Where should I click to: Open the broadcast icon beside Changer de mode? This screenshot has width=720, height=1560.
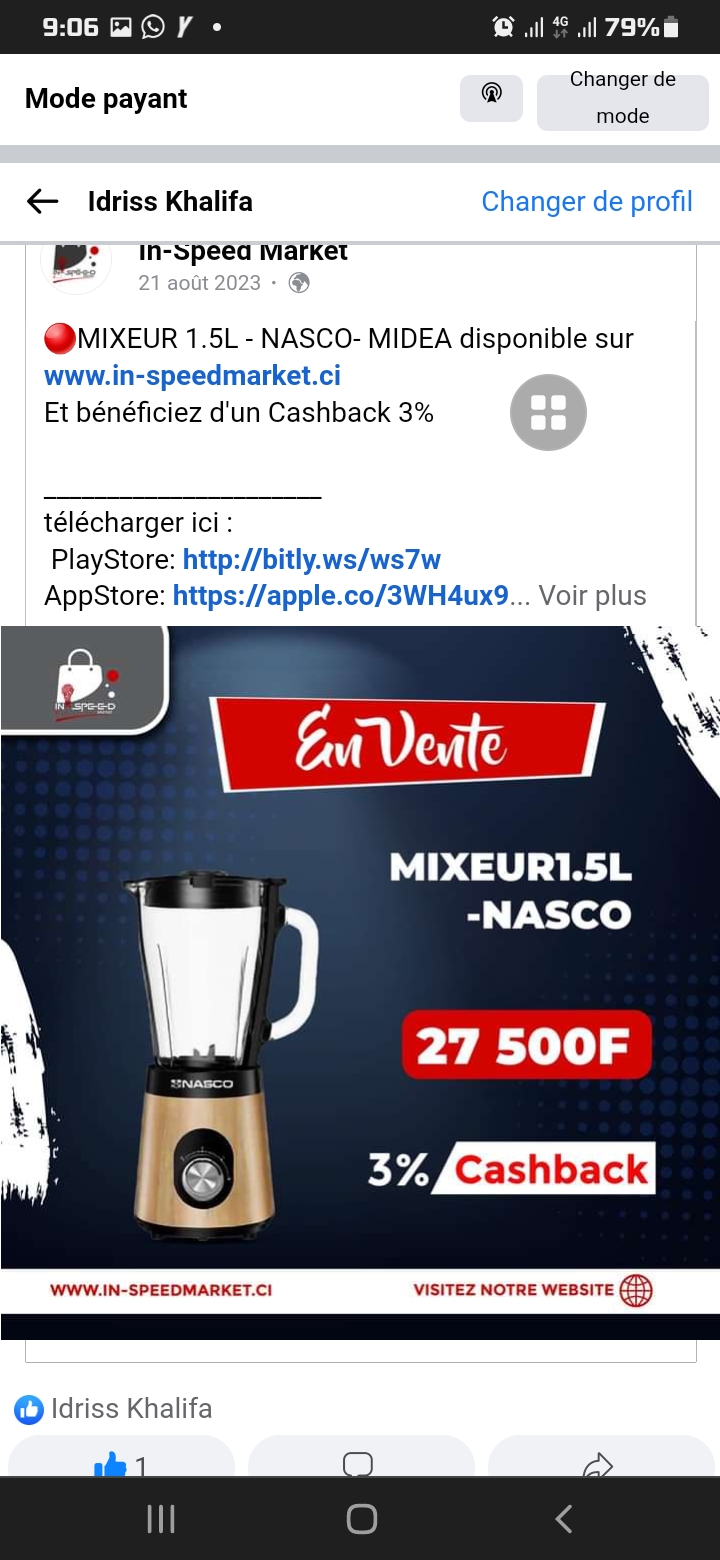(x=491, y=98)
